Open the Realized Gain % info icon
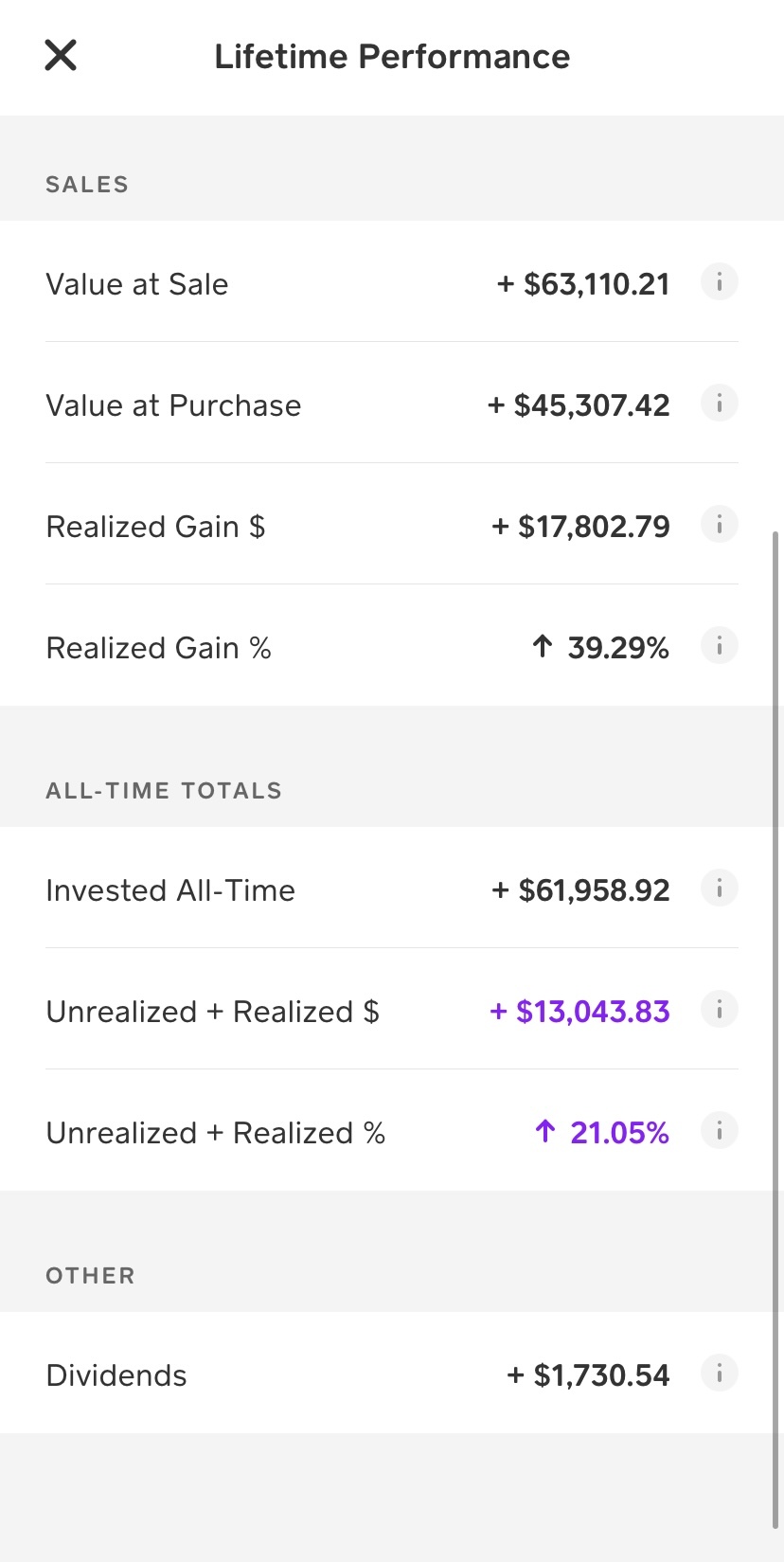784x1562 pixels. [x=719, y=645]
